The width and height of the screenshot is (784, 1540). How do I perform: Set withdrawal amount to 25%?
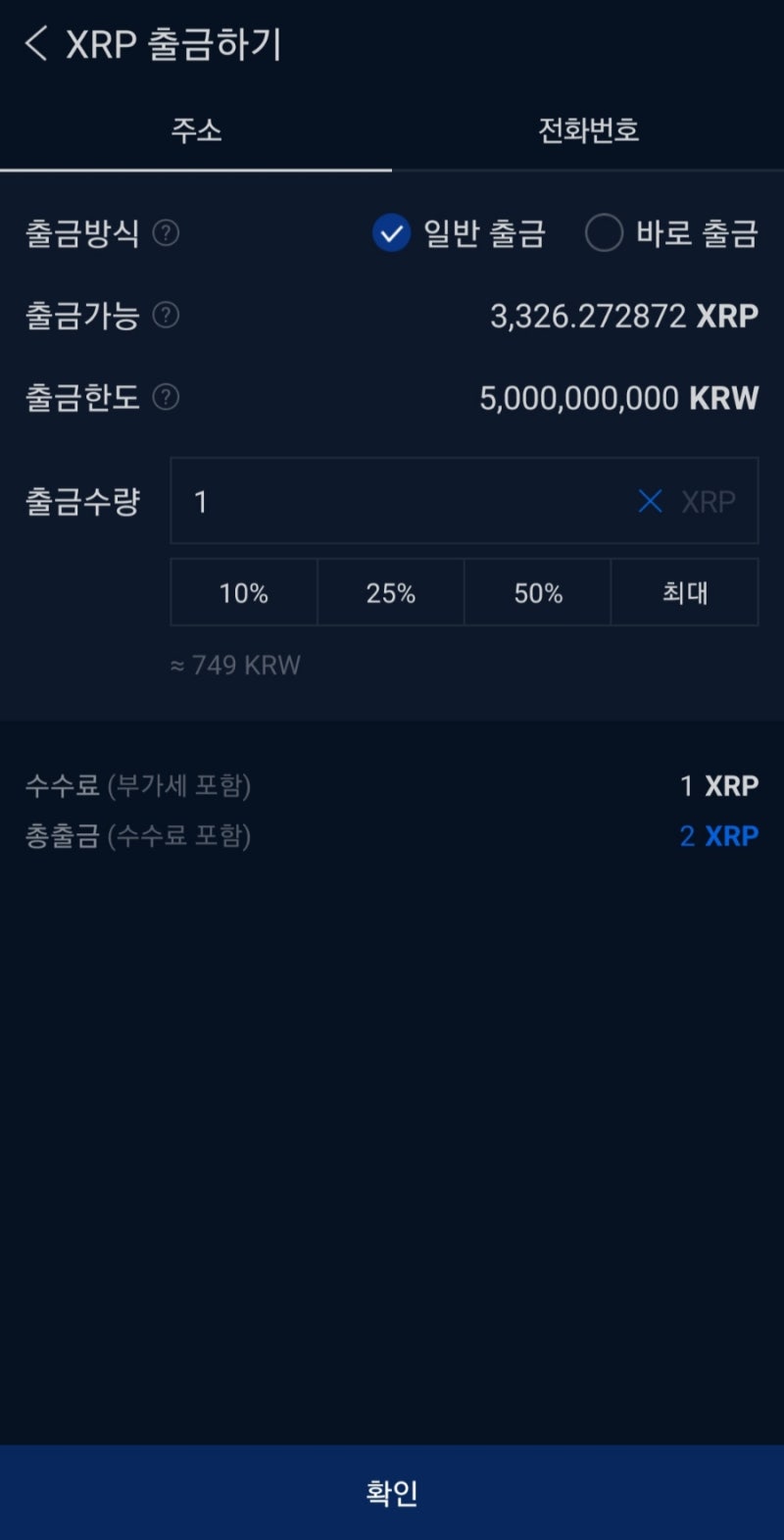coord(391,592)
